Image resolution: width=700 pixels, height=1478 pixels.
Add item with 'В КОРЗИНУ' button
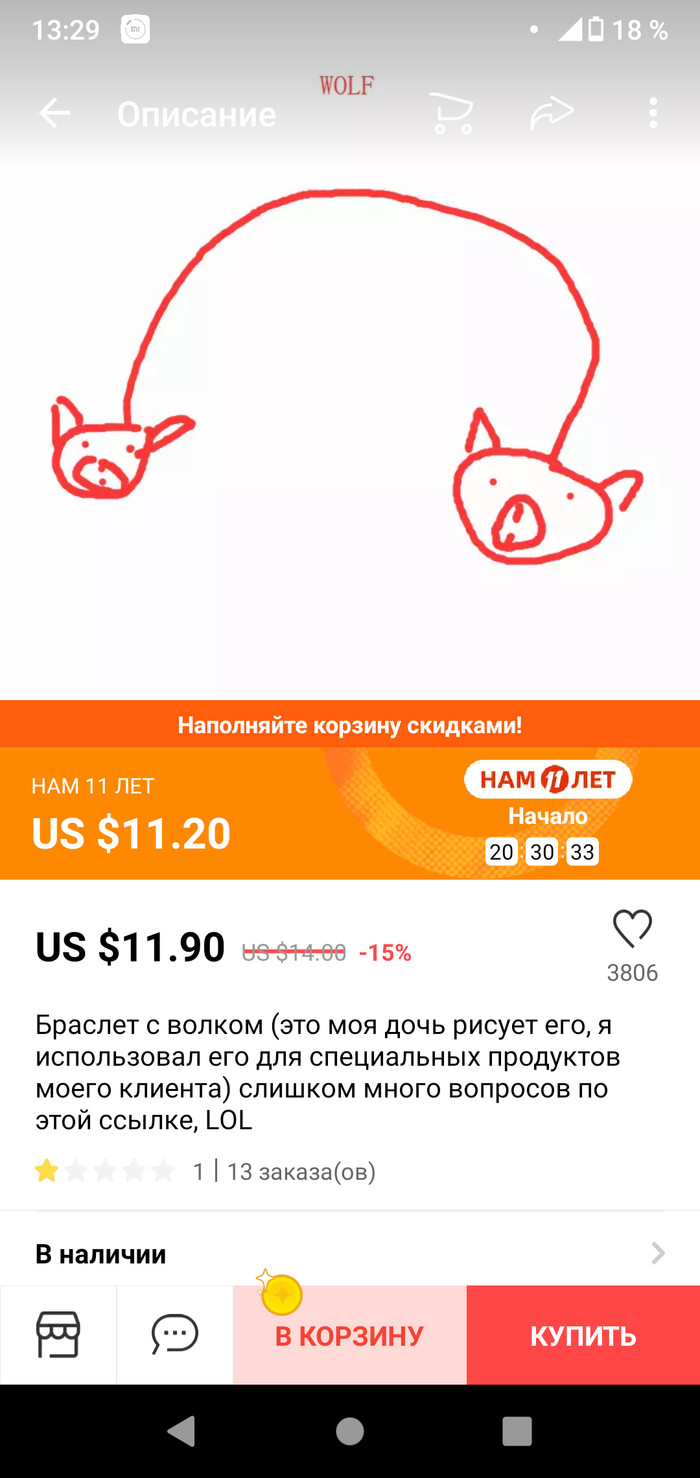coord(350,1336)
